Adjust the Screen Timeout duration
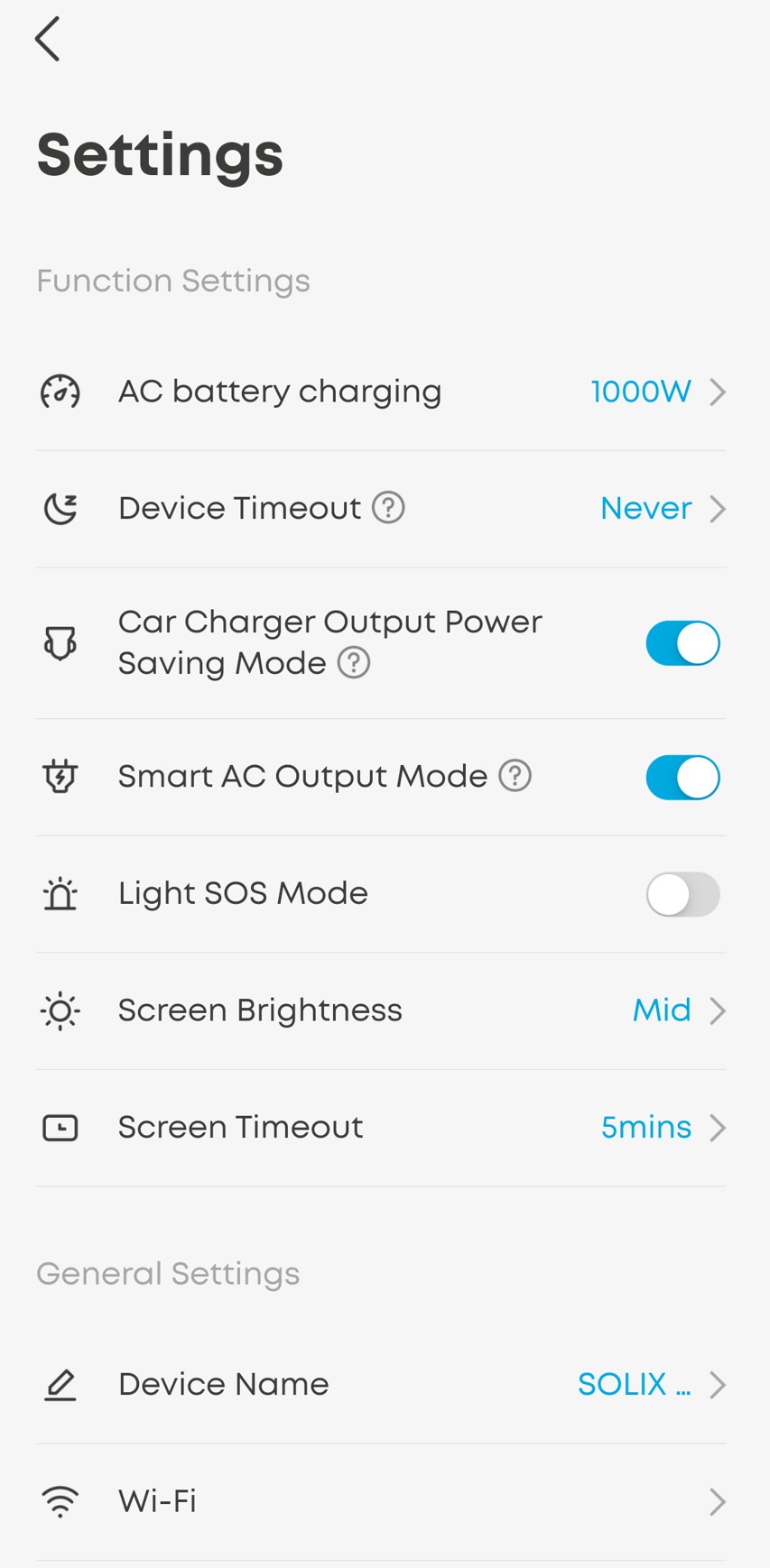Image resolution: width=770 pixels, height=1568 pixels. (x=380, y=1128)
